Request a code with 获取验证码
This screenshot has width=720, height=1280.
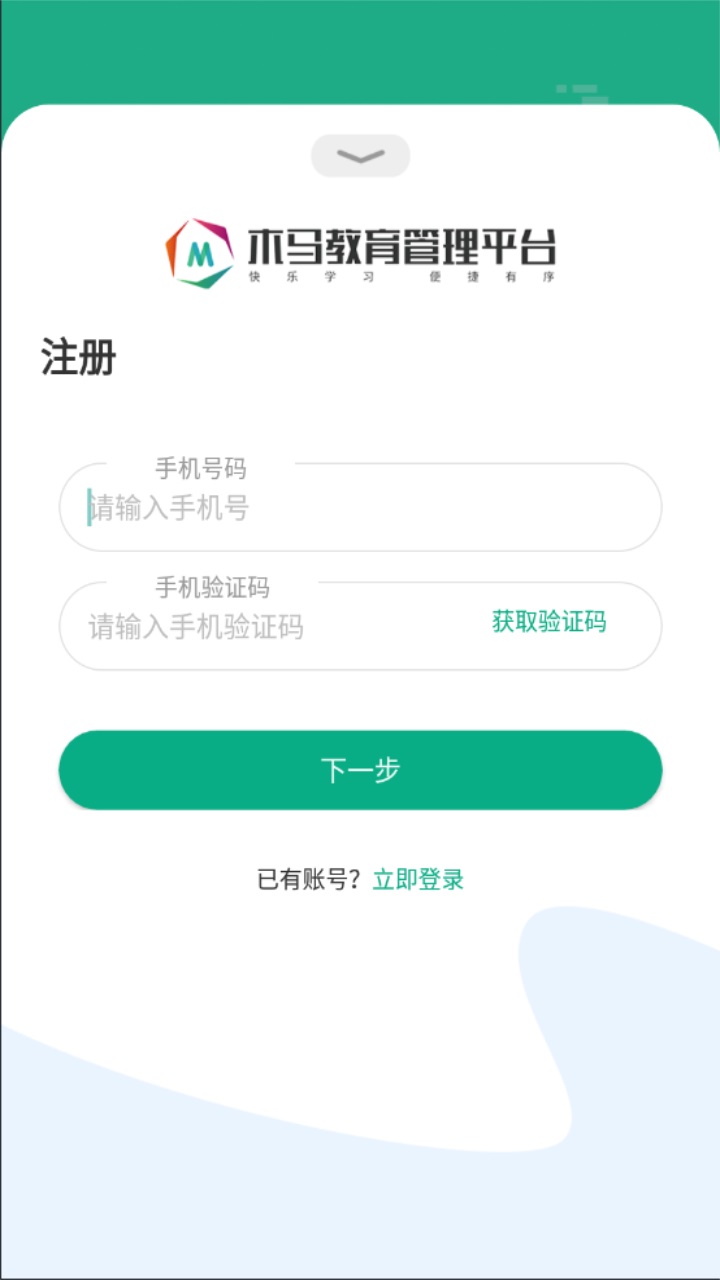[549, 623]
